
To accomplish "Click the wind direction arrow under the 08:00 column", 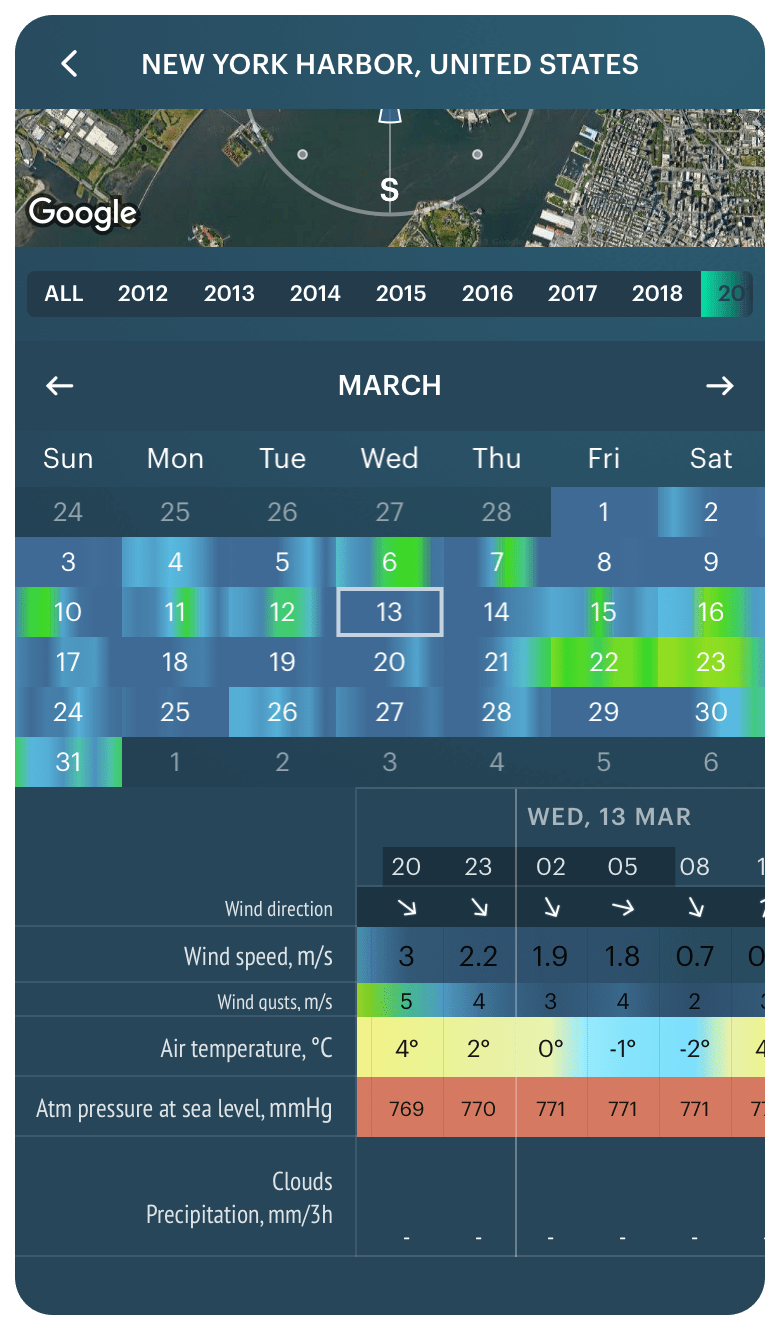I will click(x=694, y=907).
